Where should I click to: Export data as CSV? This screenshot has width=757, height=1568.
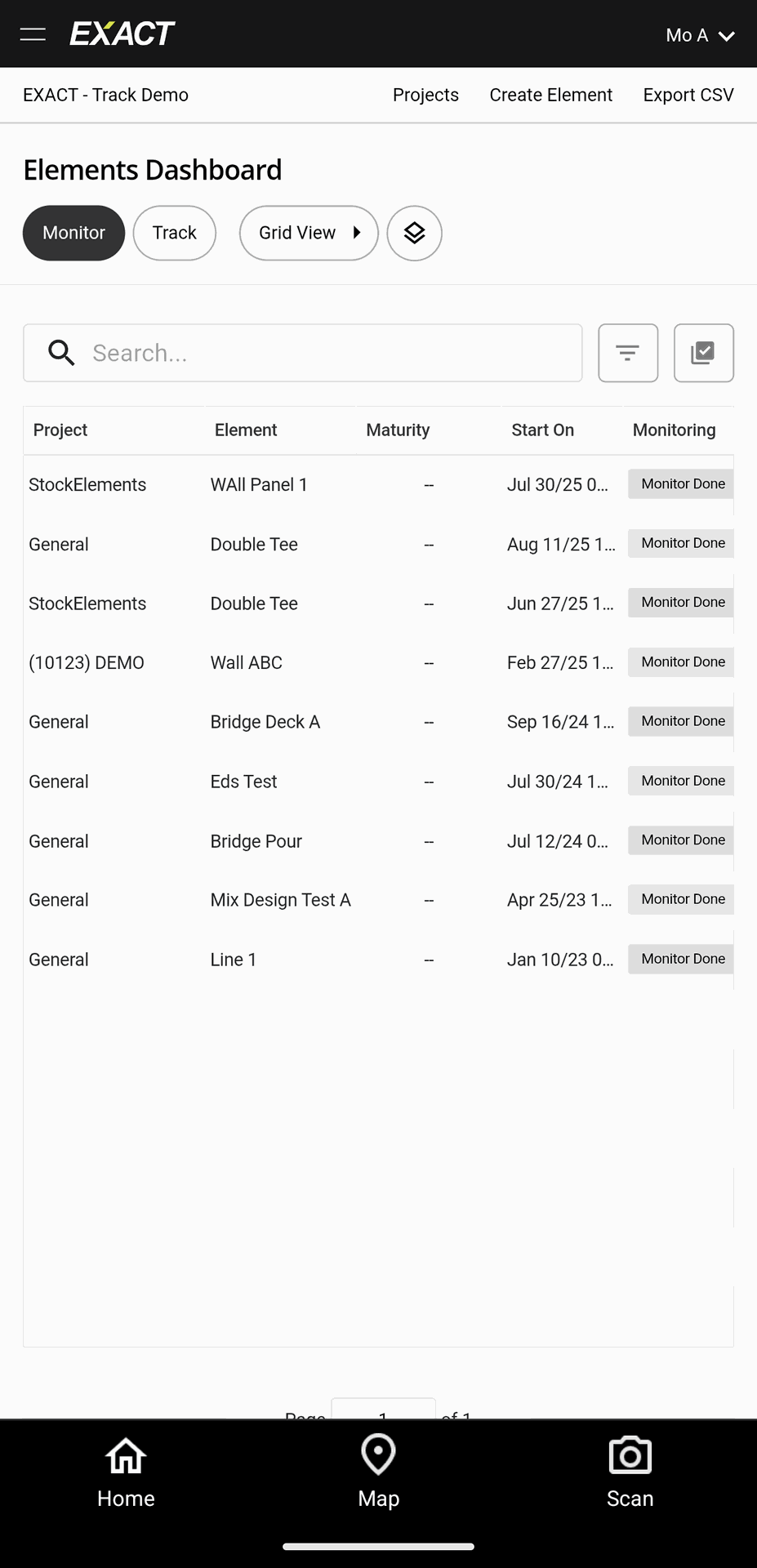pyautogui.click(x=688, y=95)
